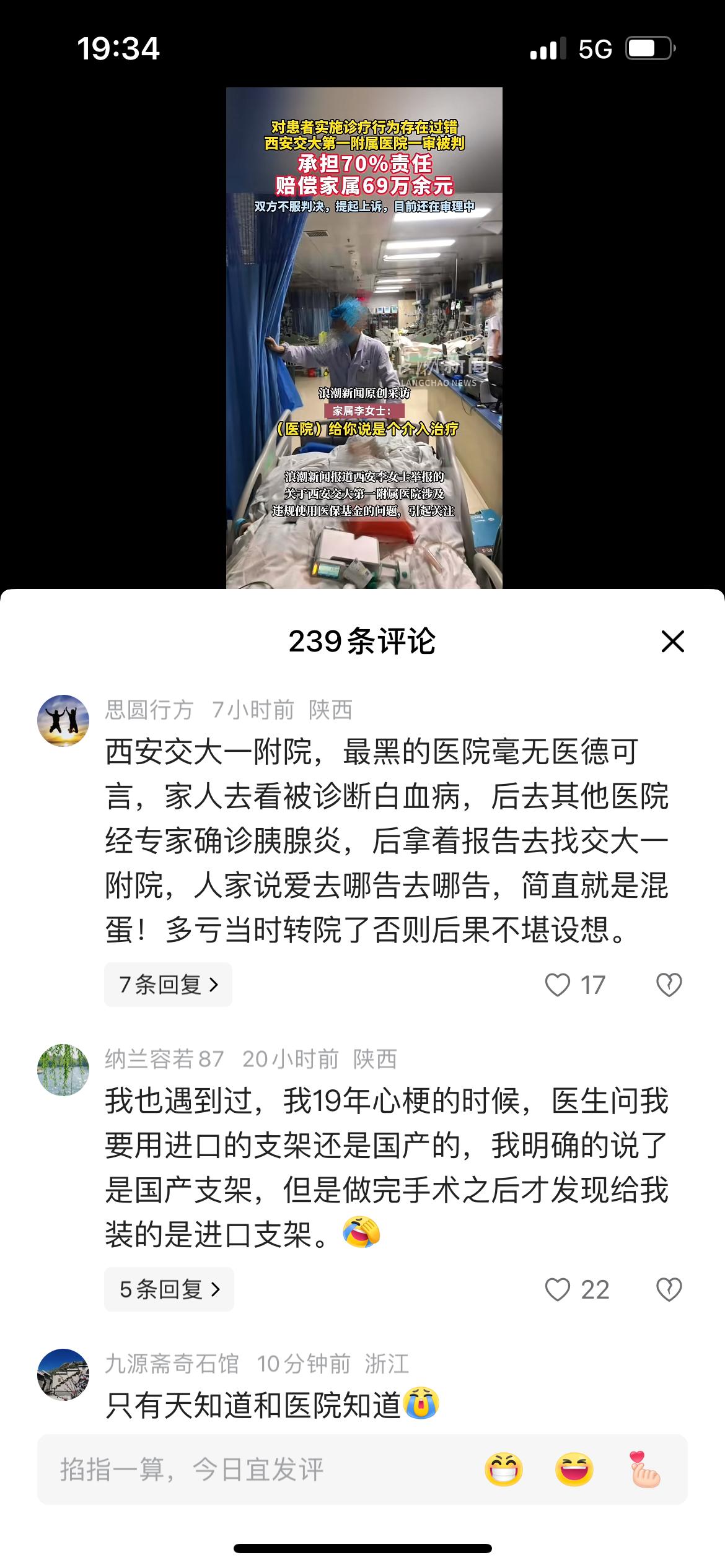This screenshot has height=1568, width=725.
Task: Tap the comment input field
Action: [x=248, y=1470]
